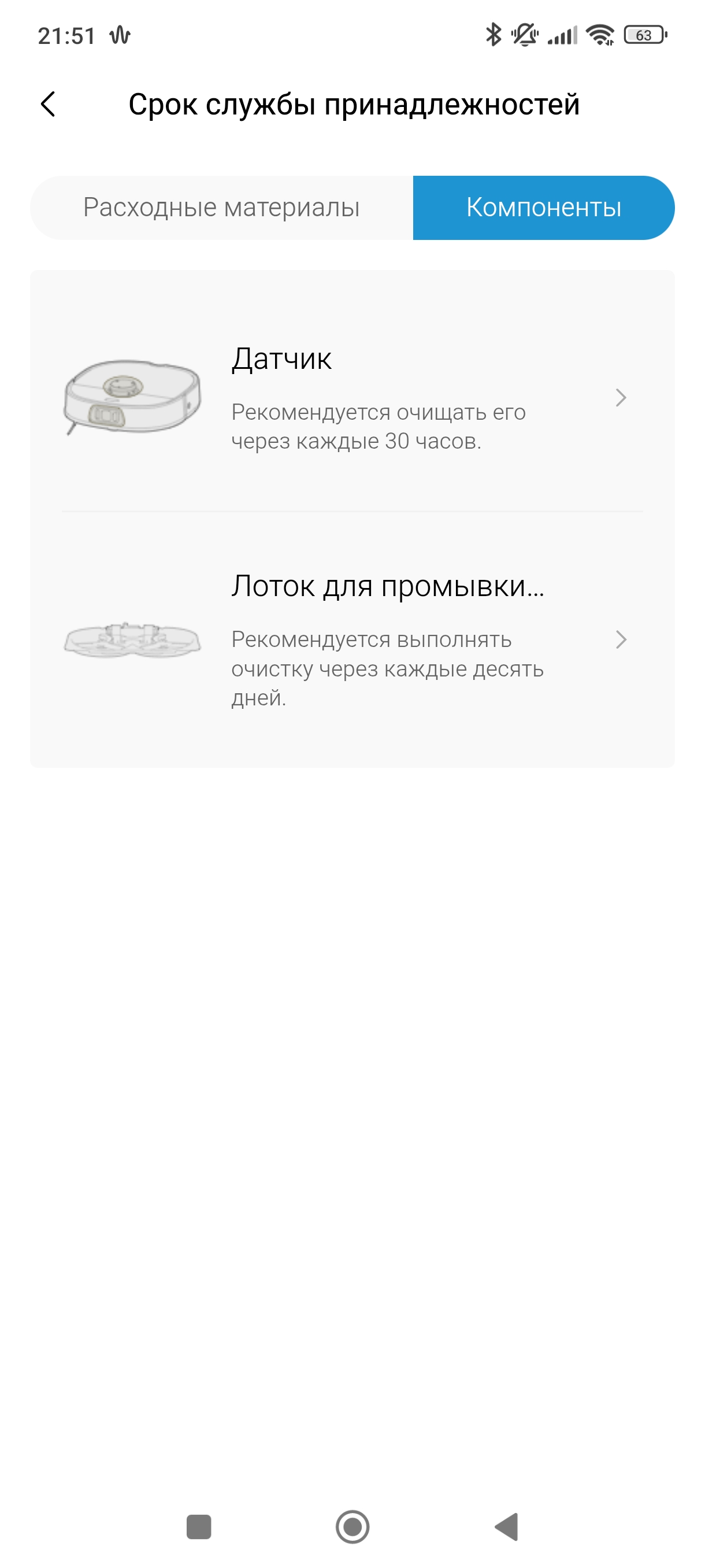The height and width of the screenshot is (1568, 705).
Task: Open Лоток для промывки details
Action: click(351, 639)
